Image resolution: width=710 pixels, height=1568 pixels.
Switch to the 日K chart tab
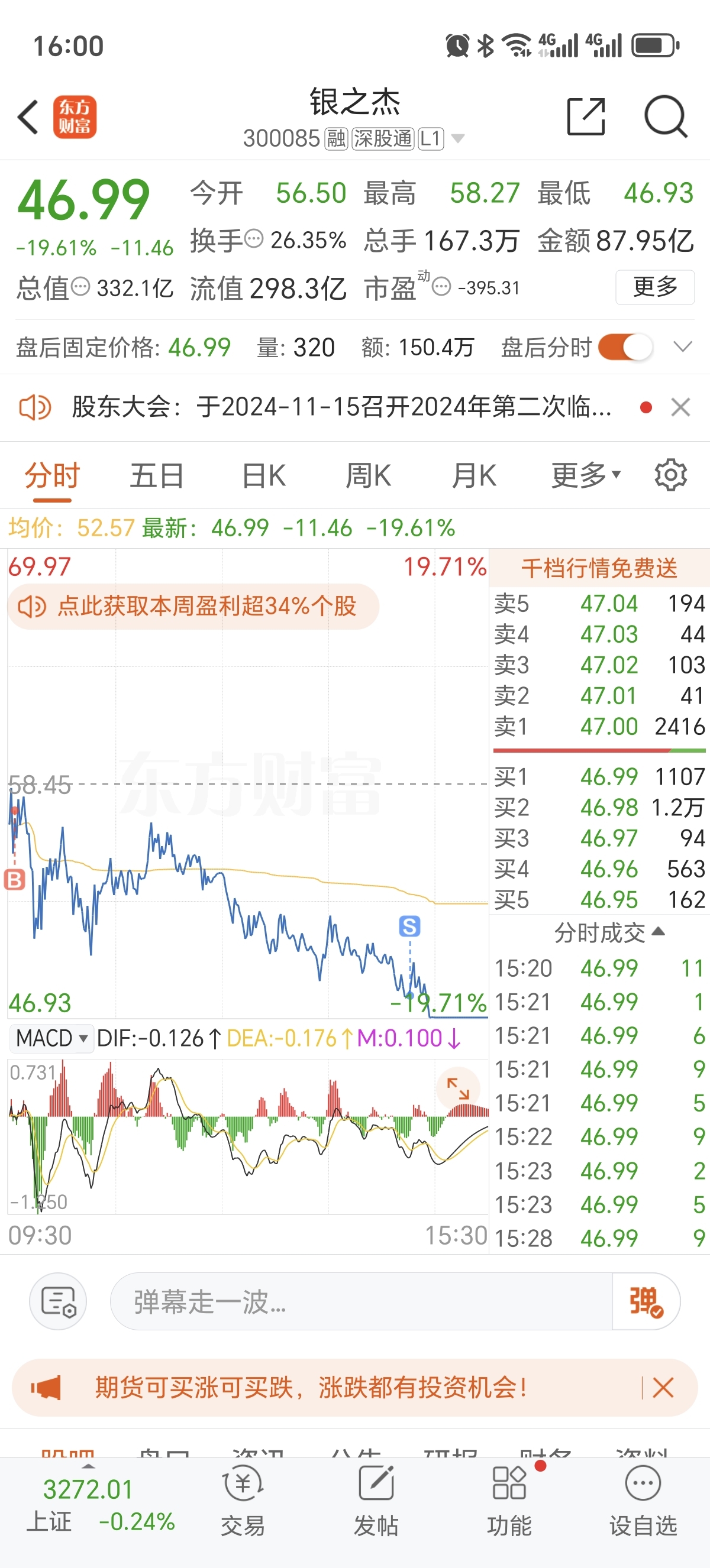[x=263, y=475]
